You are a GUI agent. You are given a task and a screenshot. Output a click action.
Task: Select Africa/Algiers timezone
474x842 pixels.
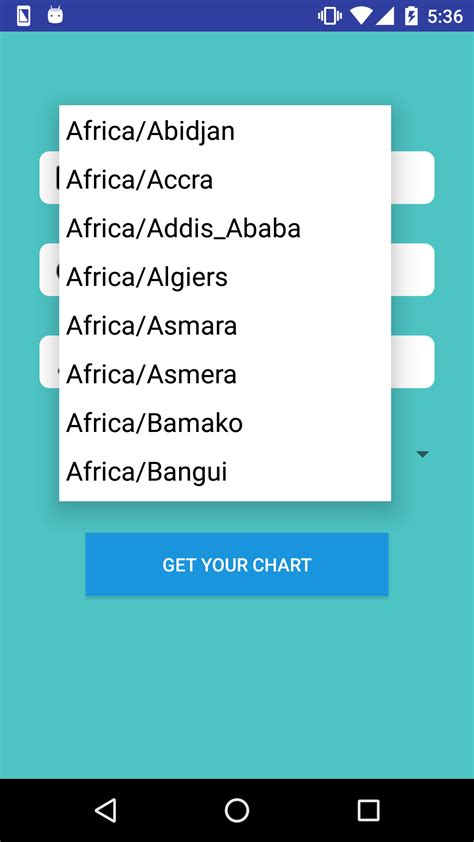point(225,278)
